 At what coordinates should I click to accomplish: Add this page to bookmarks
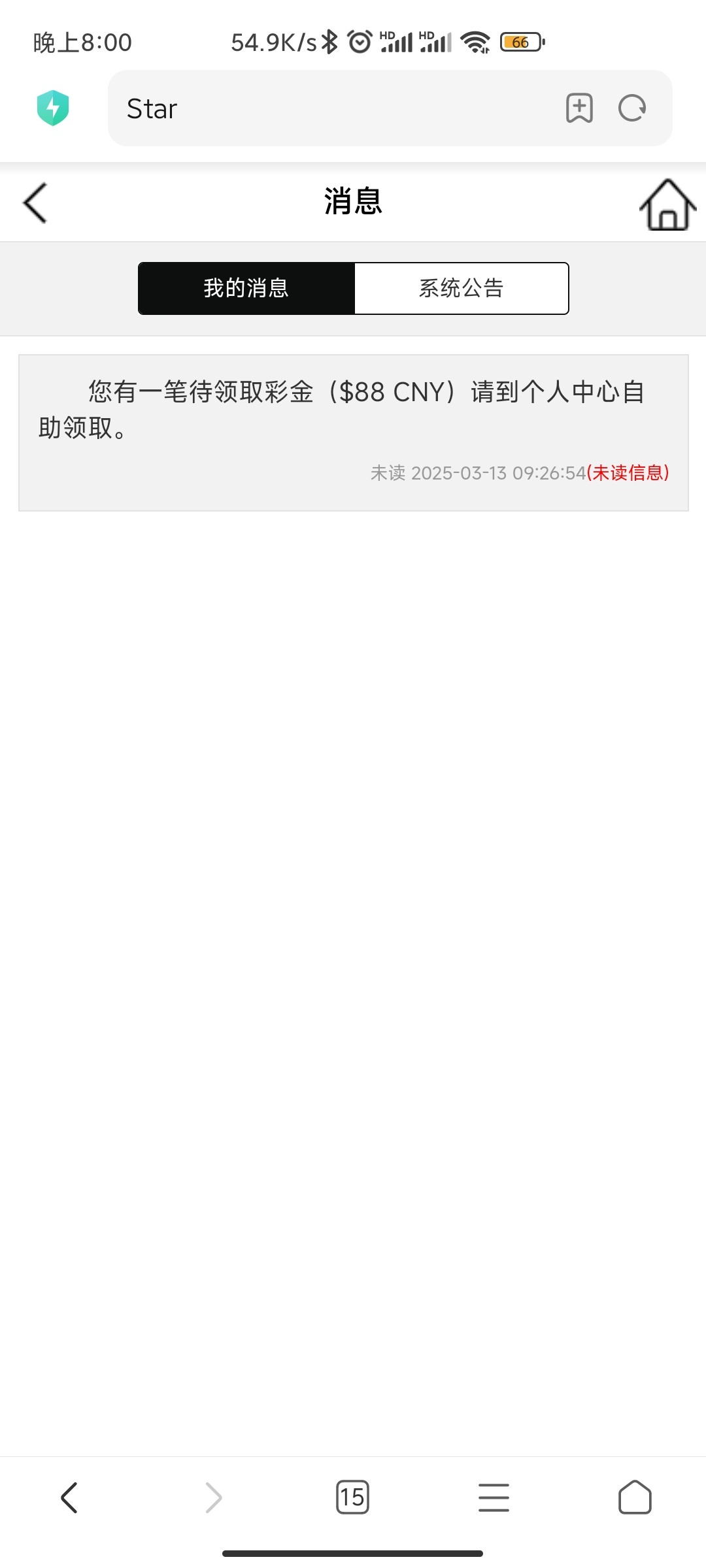579,108
